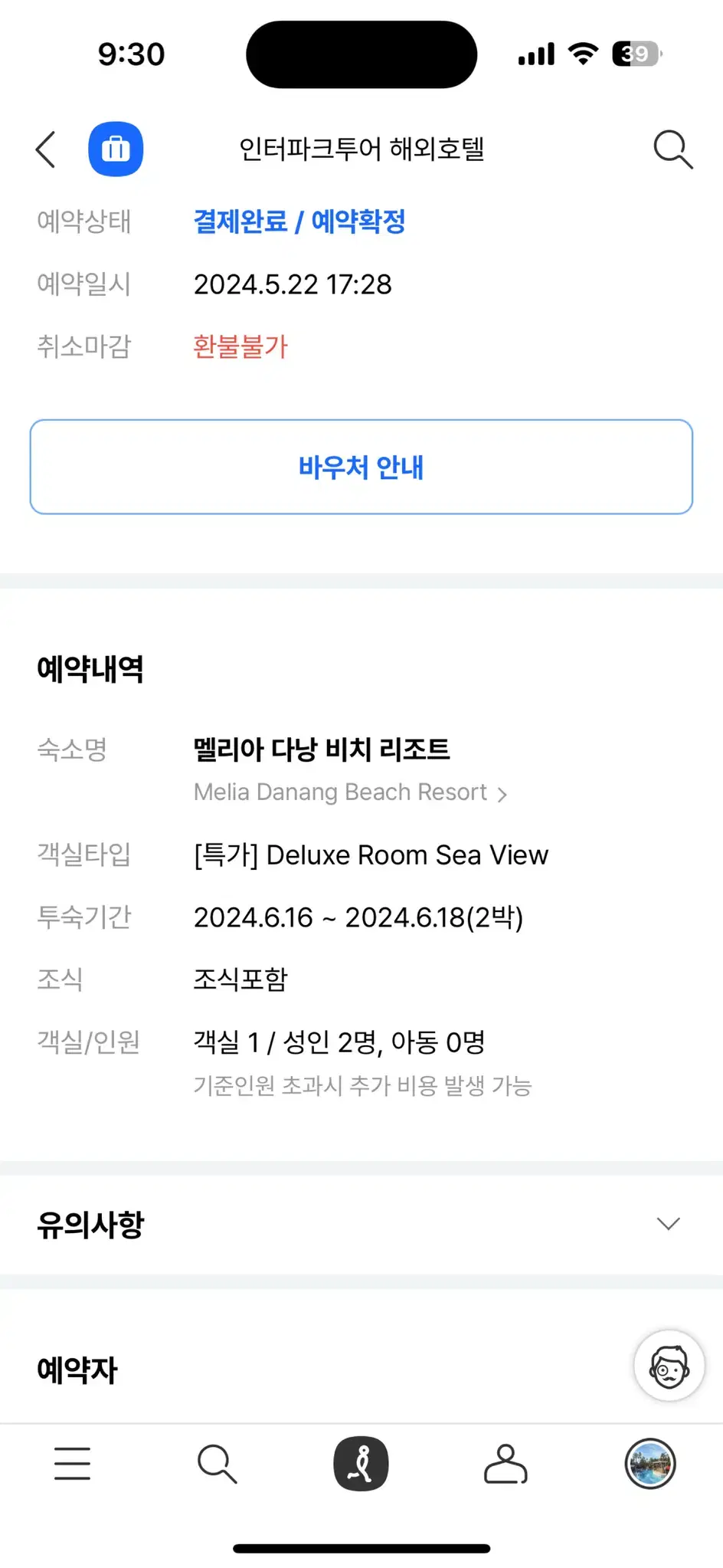Select the 환불불가 red status text
Screen dimensions: 723x1568
240,347
